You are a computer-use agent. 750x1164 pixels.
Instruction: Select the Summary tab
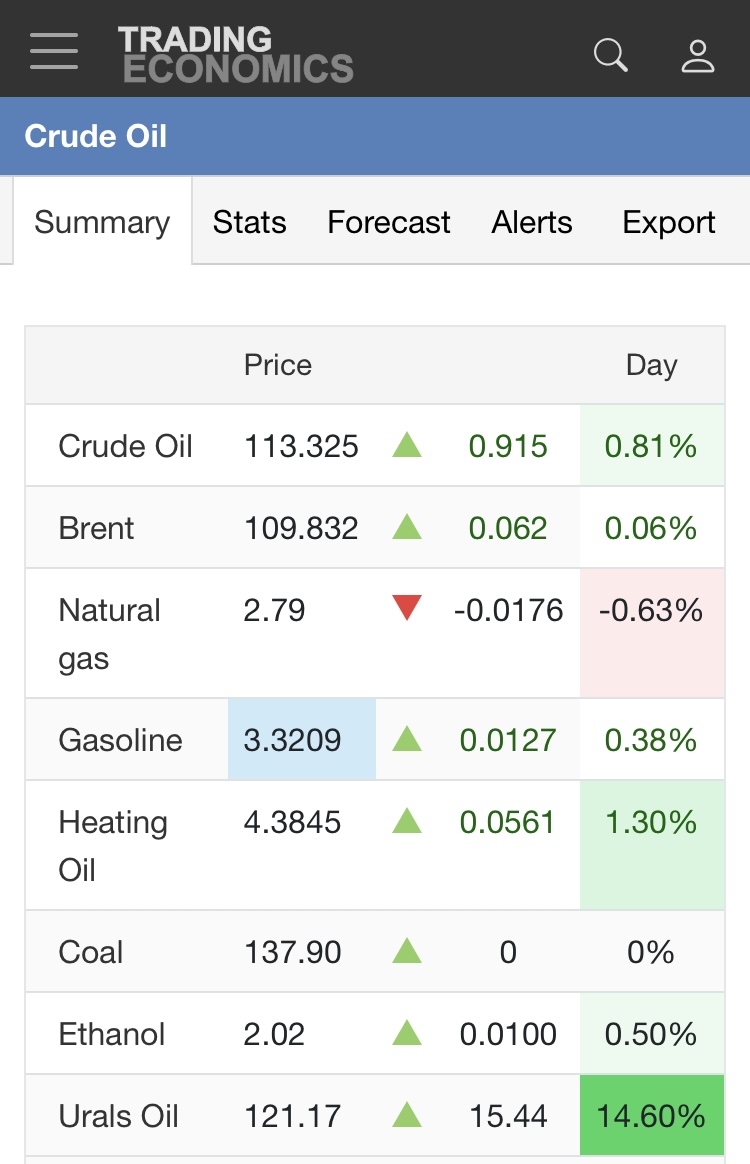pos(102,222)
